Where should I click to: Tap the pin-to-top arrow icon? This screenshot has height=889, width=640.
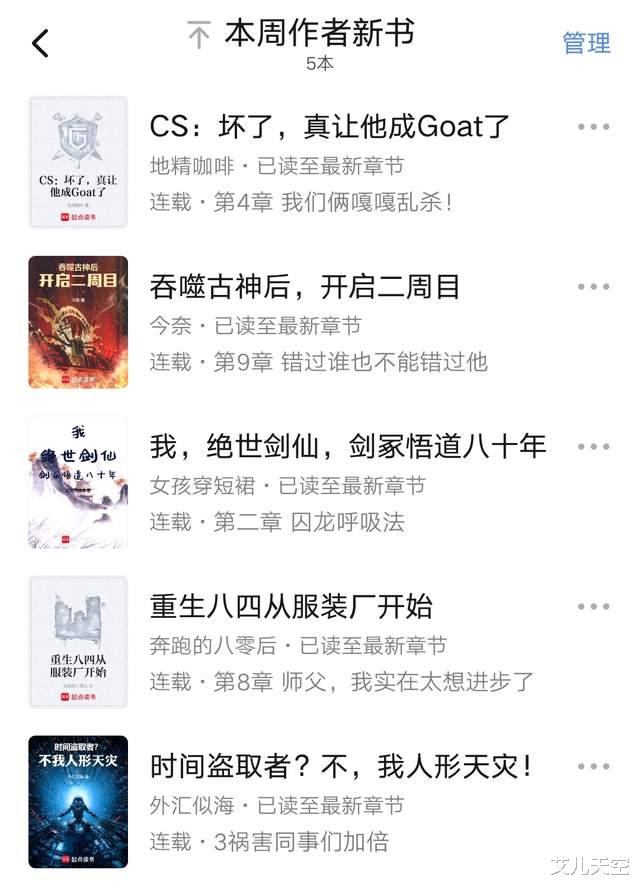click(199, 36)
